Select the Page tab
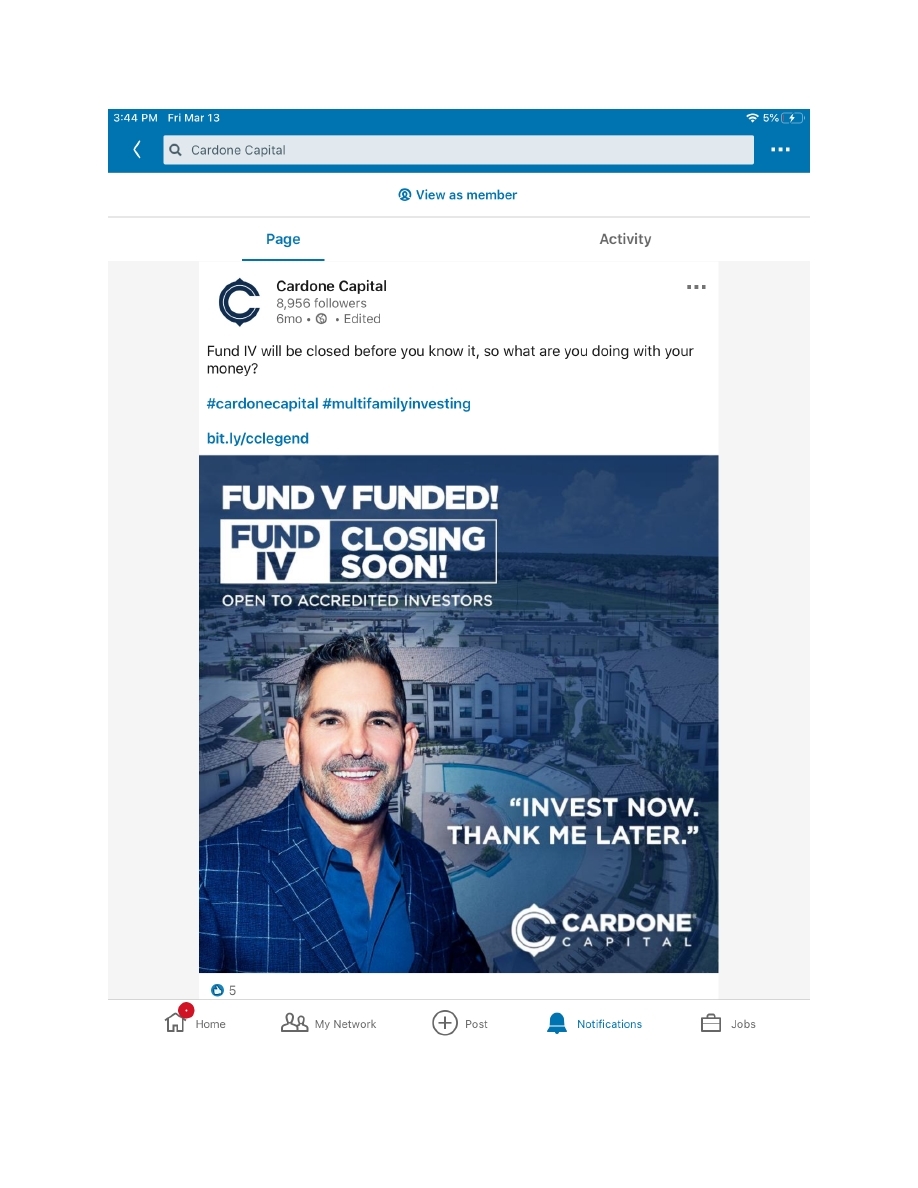918x1188 pixels. [283, 239]
